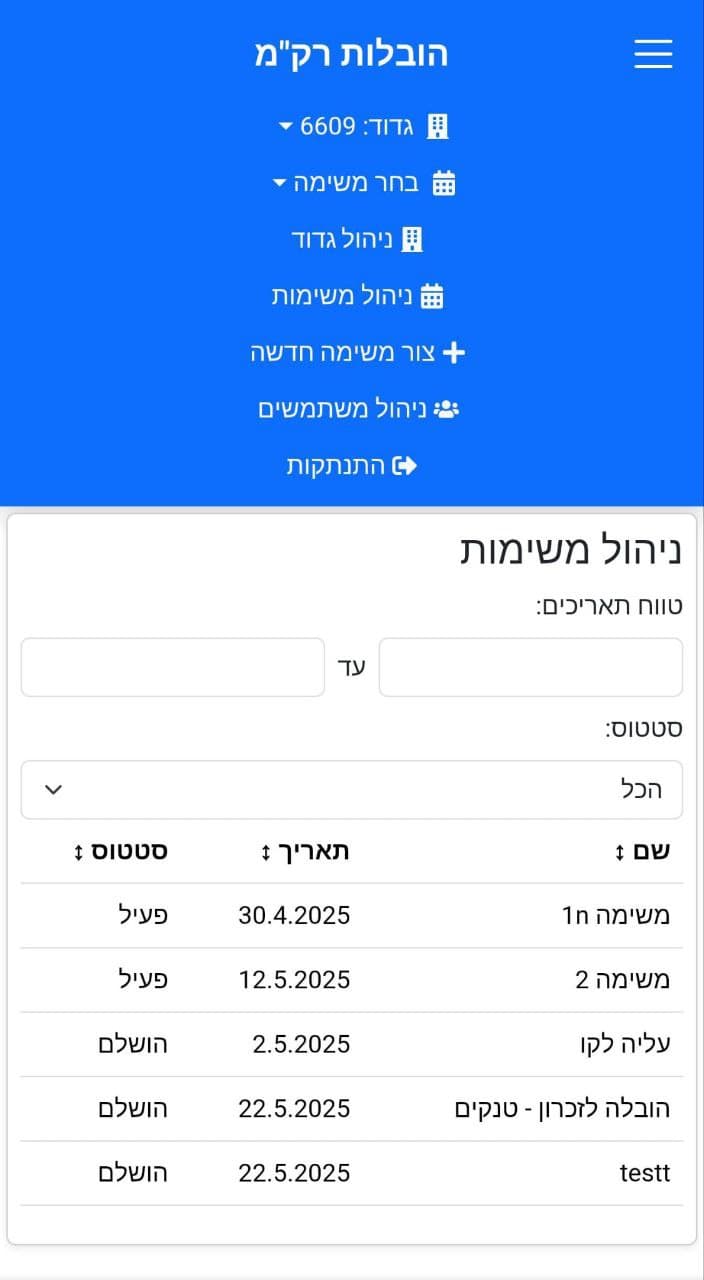Open the סטטוס filter dropdown showing הכל
Image resolution: width=704 pixels, height=1280 pixels.
[x=352, y=790]
